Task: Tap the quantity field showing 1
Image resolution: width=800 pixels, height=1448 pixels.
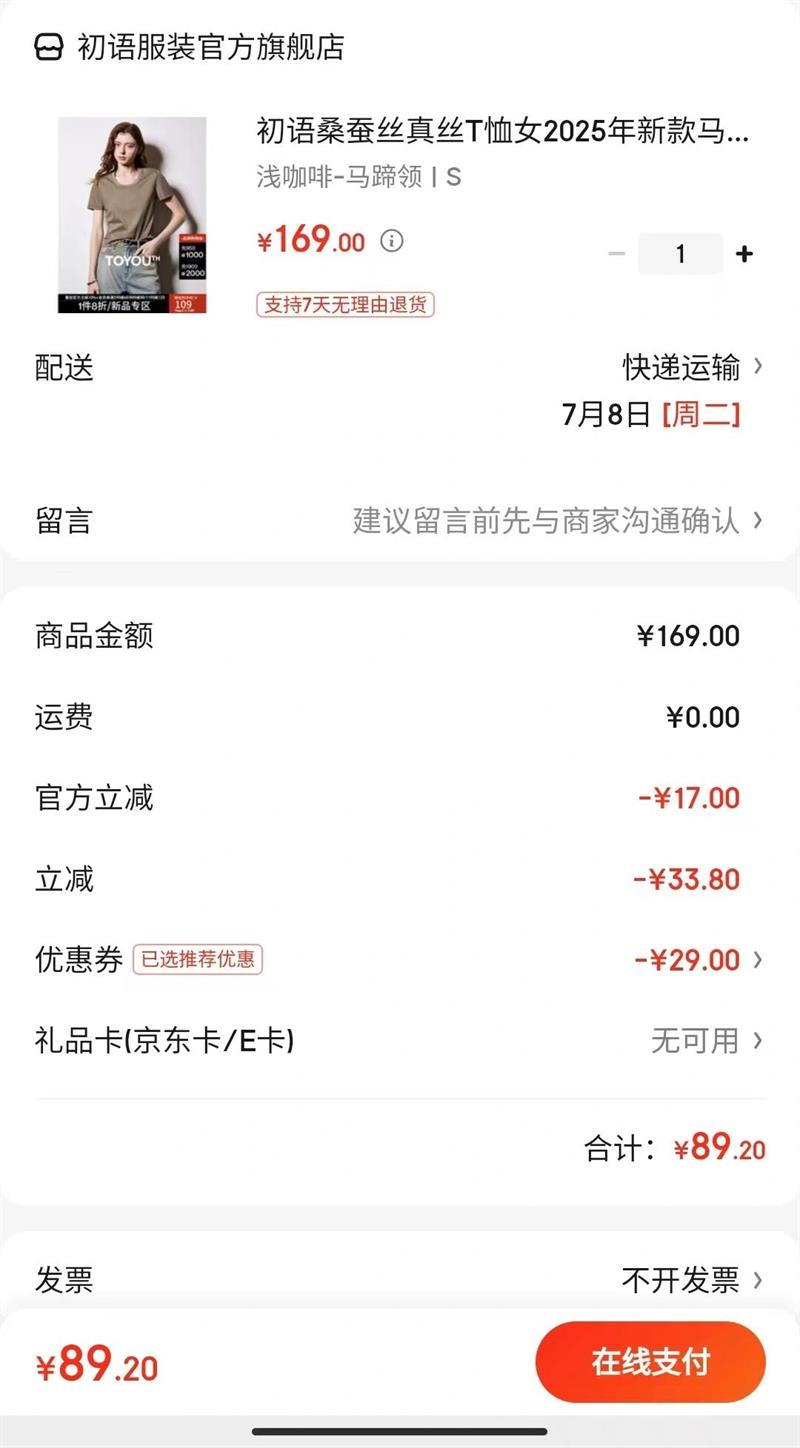Action: [x=680, y=254]
